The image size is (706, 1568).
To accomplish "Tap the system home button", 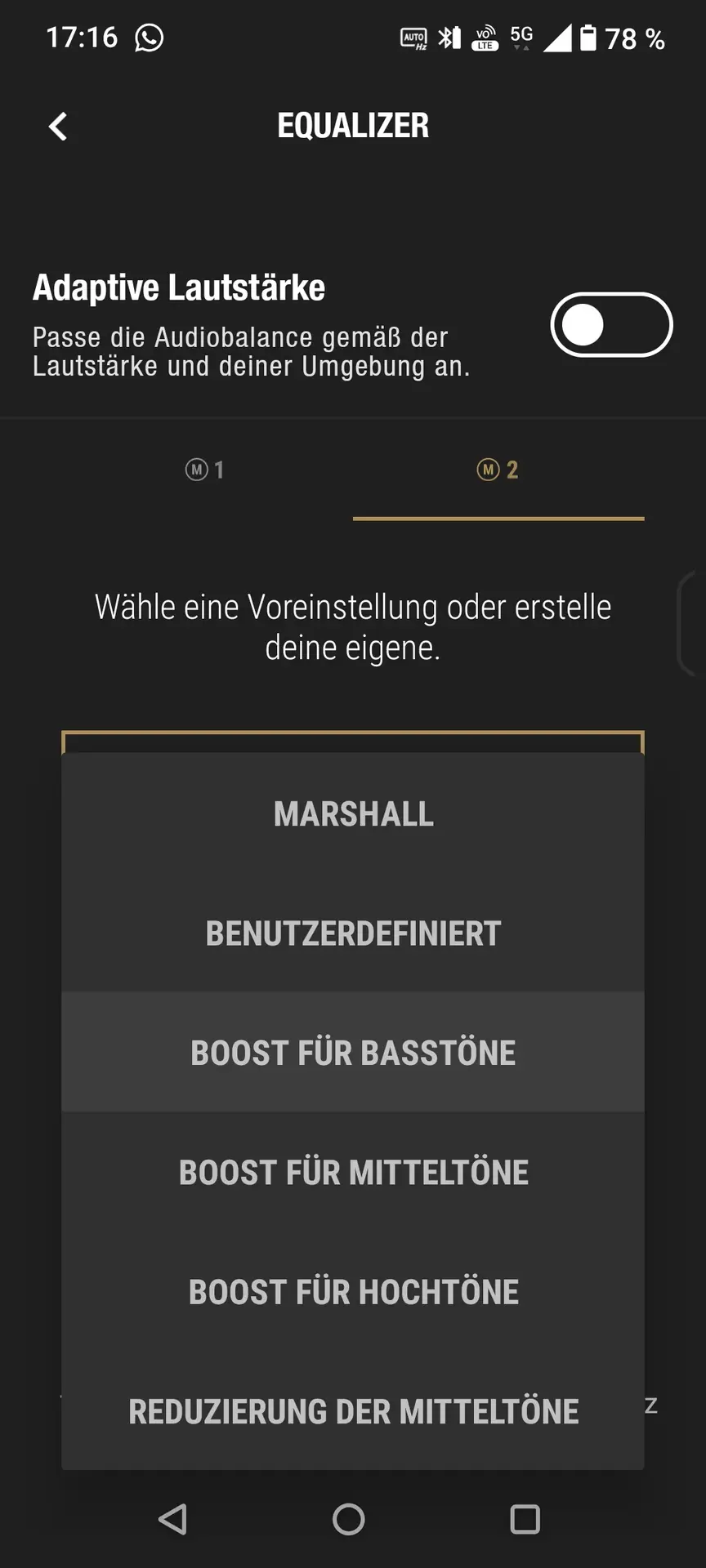I will (x=349, y=1520).
